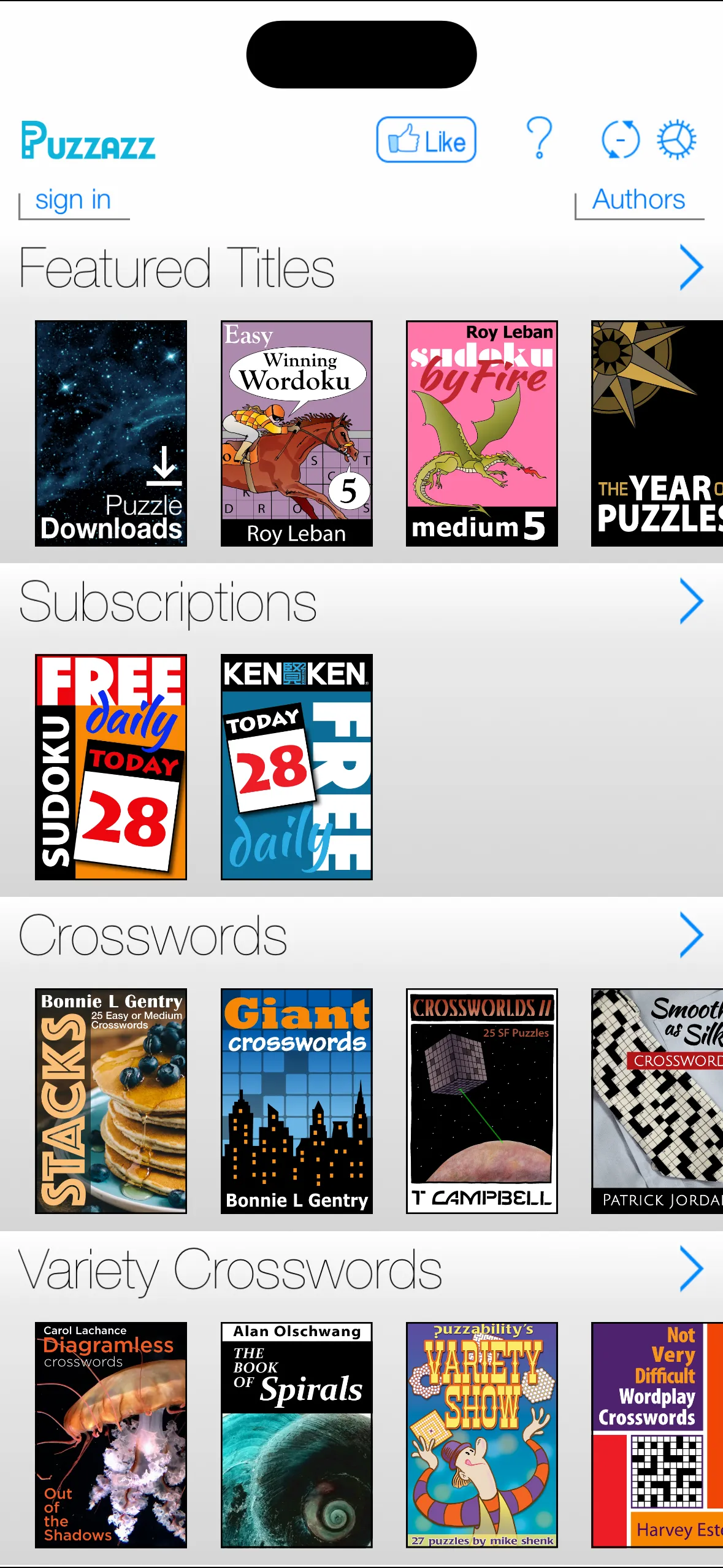Open the help question mark
723x1568 pixels.
(x=540, y=139)
